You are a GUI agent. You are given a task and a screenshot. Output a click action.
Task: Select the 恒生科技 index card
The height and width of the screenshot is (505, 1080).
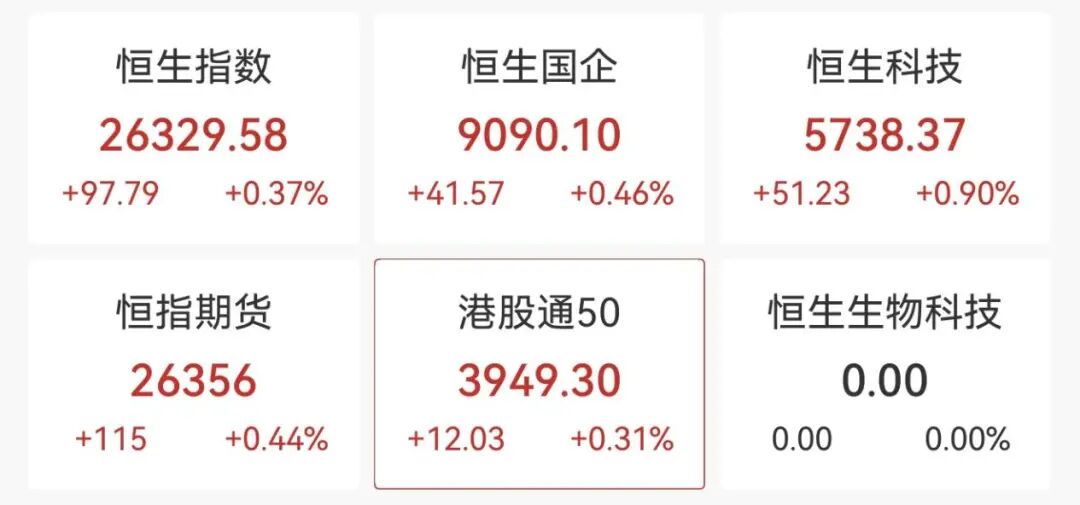885,130
